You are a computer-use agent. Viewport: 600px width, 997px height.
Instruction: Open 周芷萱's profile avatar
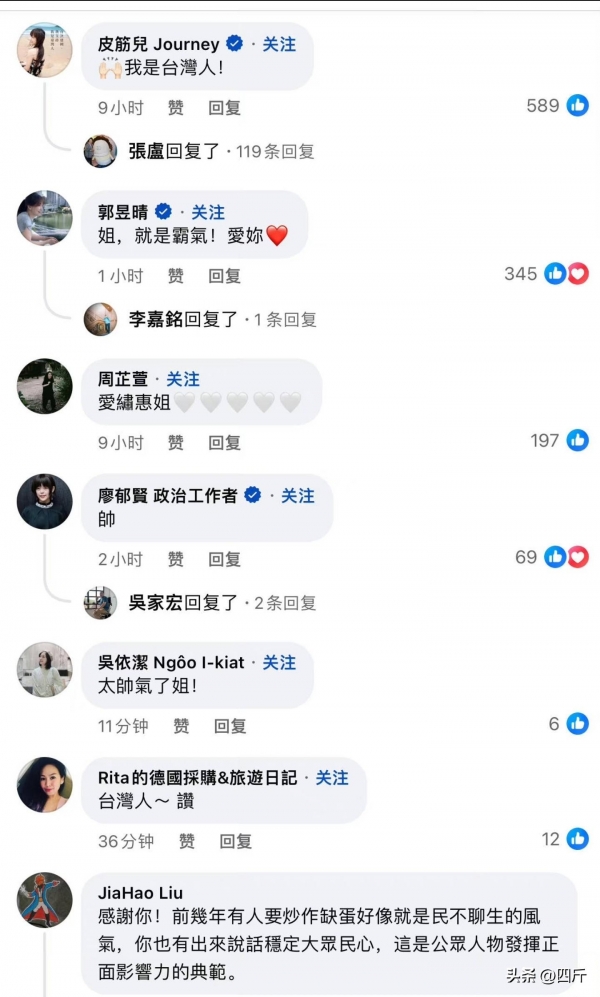45,386
